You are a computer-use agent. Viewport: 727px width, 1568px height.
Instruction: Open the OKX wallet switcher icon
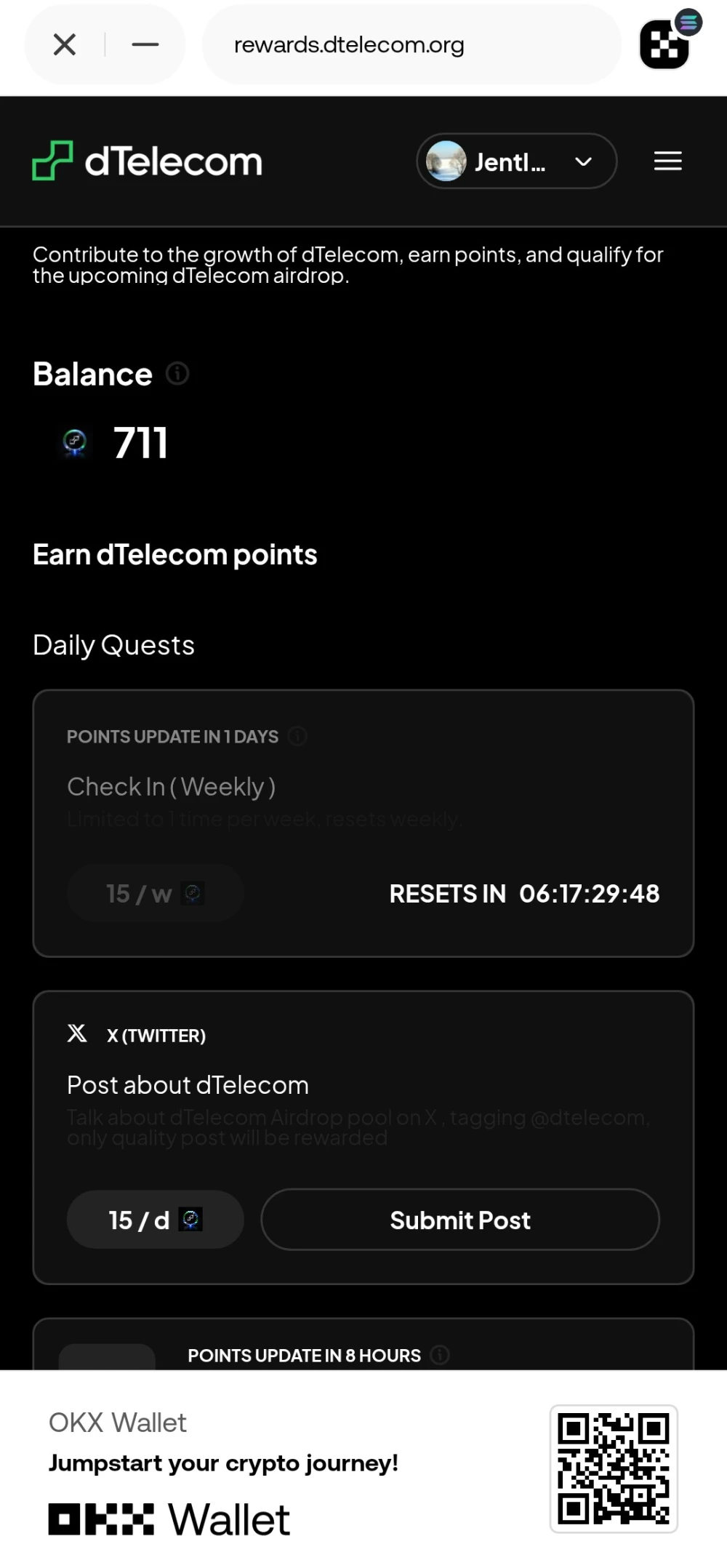coord(665,44)
